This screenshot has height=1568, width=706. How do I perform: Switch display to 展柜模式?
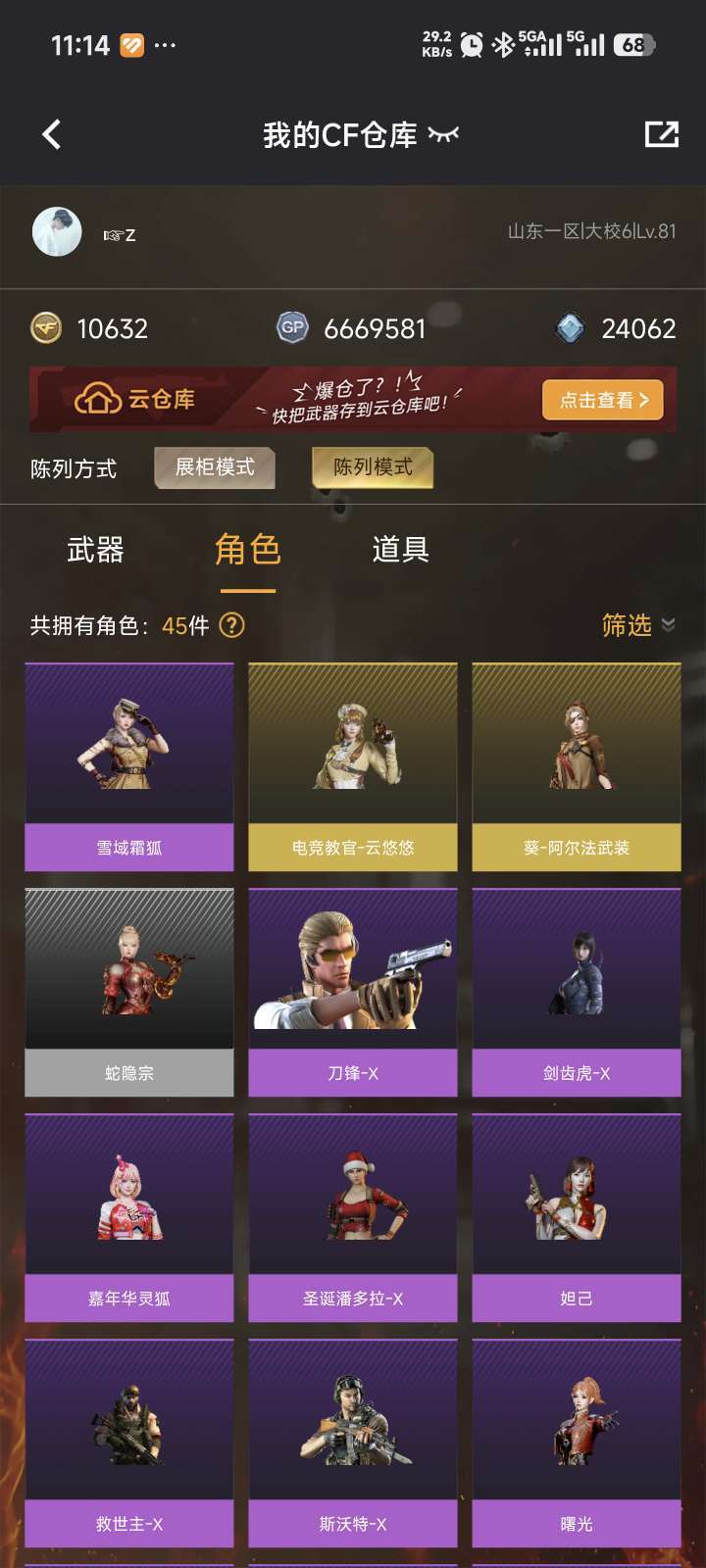pos(215,468)
